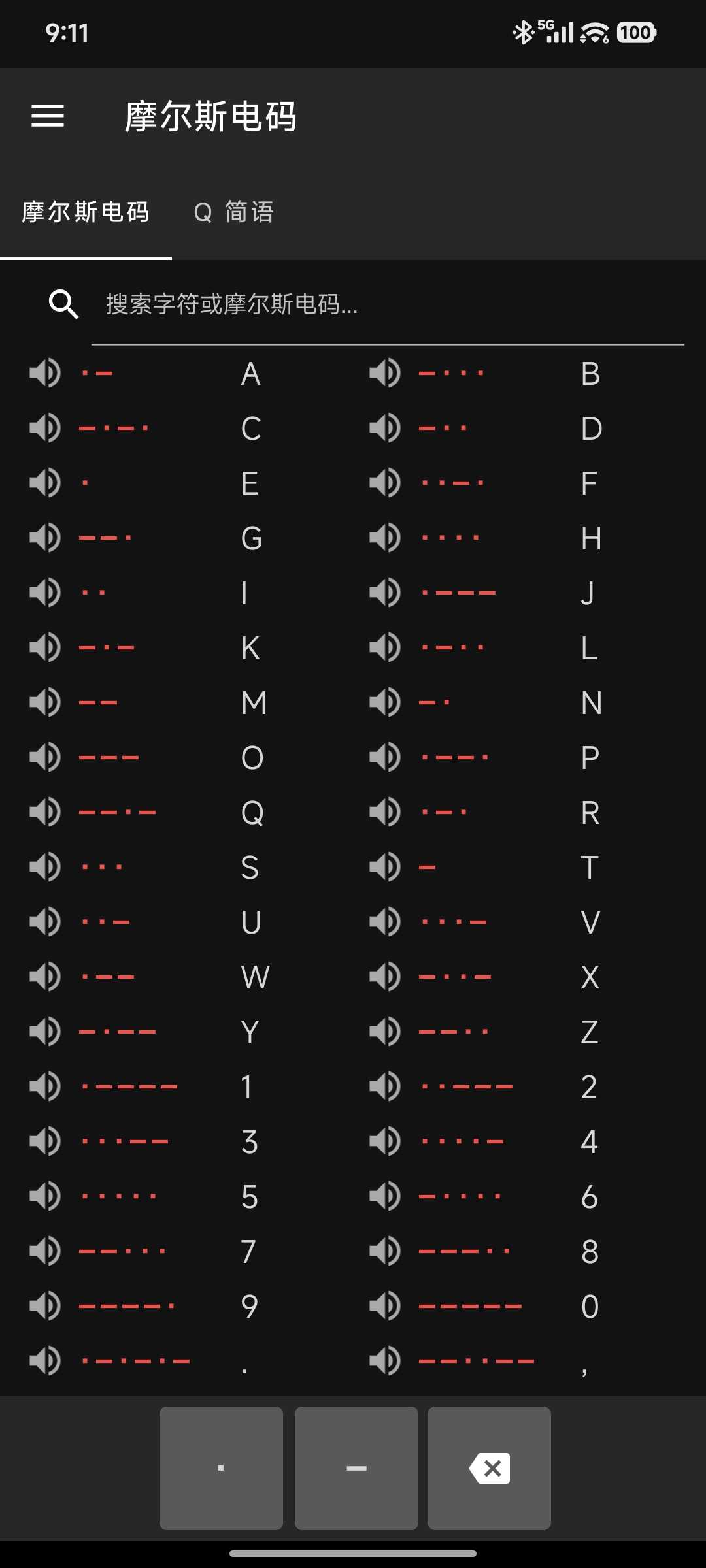Play the Morse sound for letter B
The image size is (706, 1568).
pyautogui.click(x=385, y=374)
